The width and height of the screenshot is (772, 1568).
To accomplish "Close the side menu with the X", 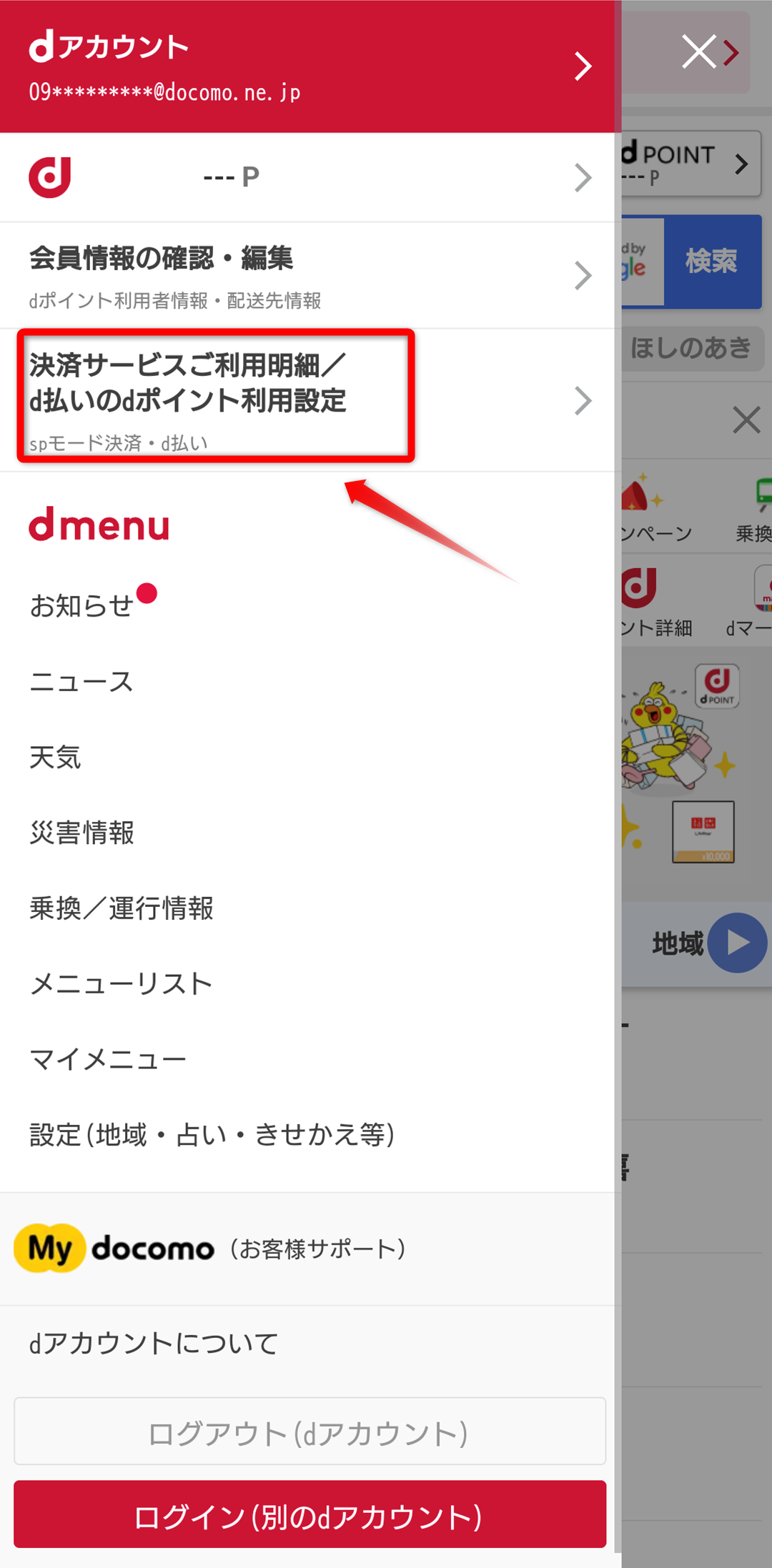I will pos(698,52).
